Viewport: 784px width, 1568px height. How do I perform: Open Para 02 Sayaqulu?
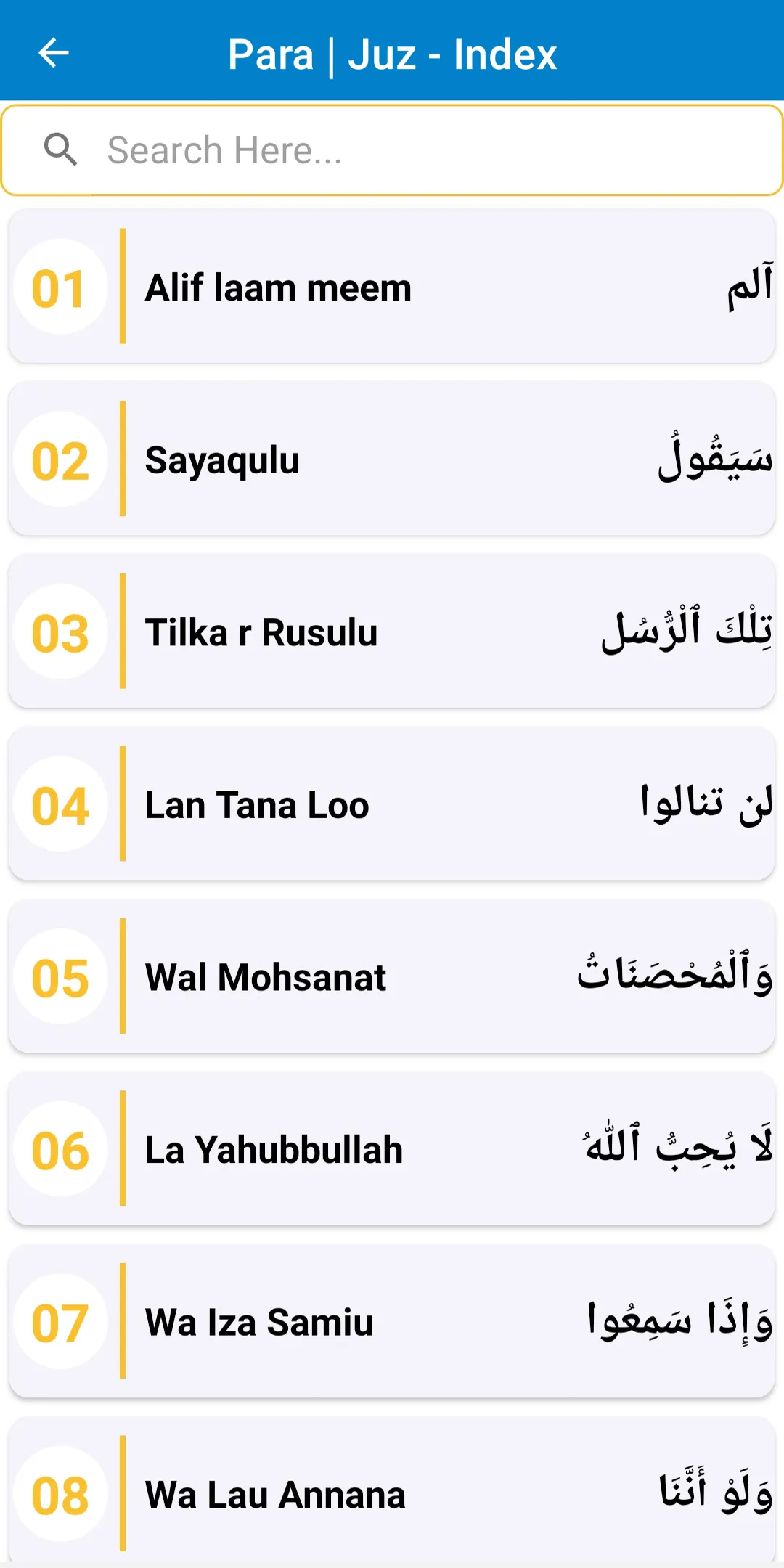[x=392, y=459]
